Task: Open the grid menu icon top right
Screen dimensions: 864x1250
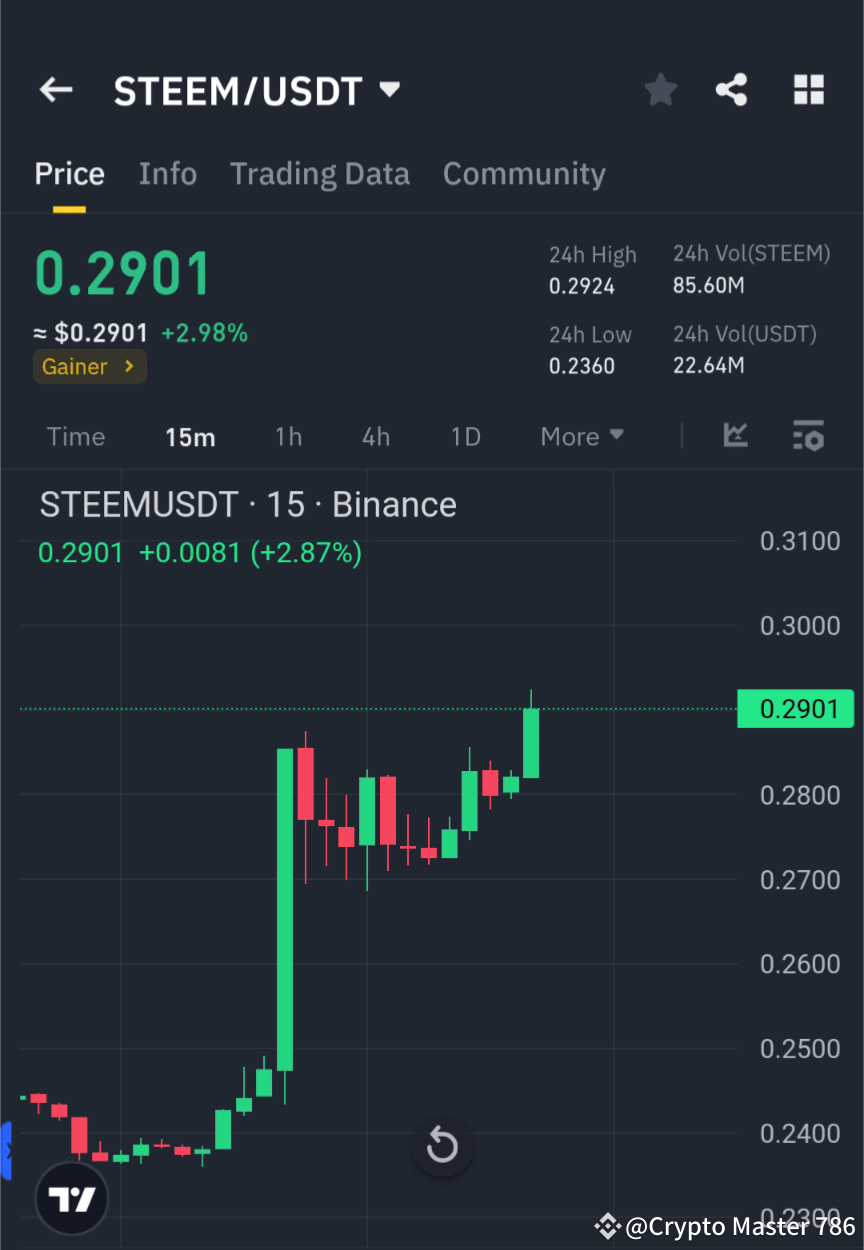Action: click(808, 89)
